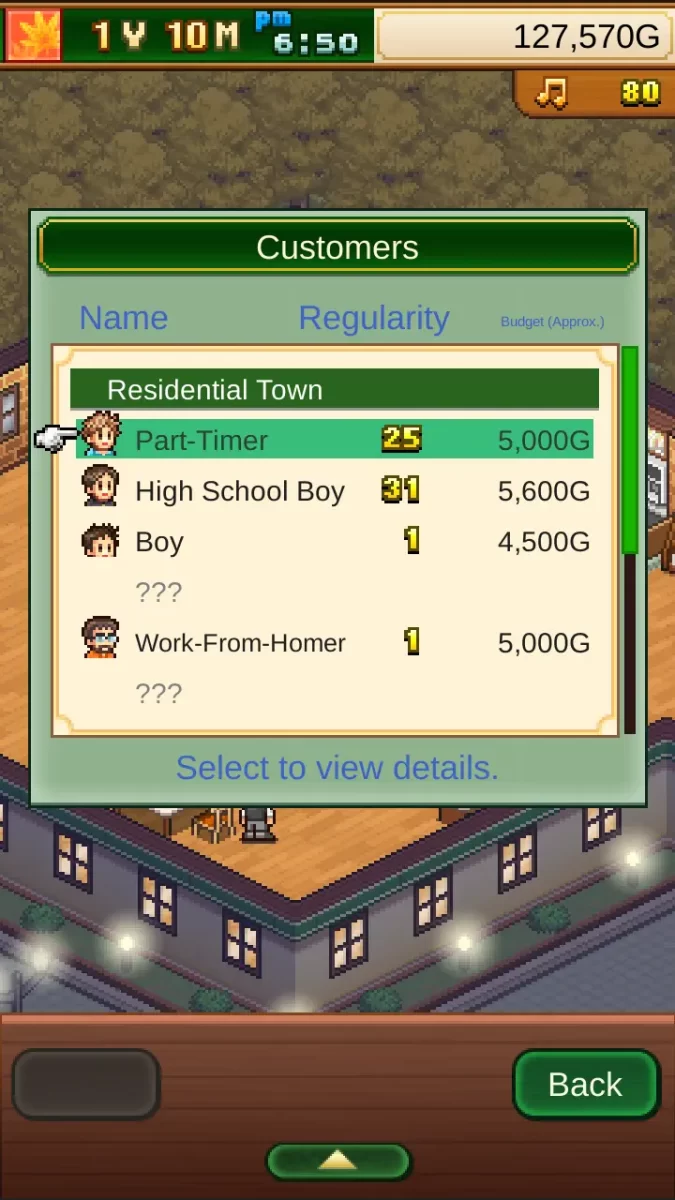Select the Part-Timer customer row
The image size is (675, 1200).
click(x=335, y=440)
